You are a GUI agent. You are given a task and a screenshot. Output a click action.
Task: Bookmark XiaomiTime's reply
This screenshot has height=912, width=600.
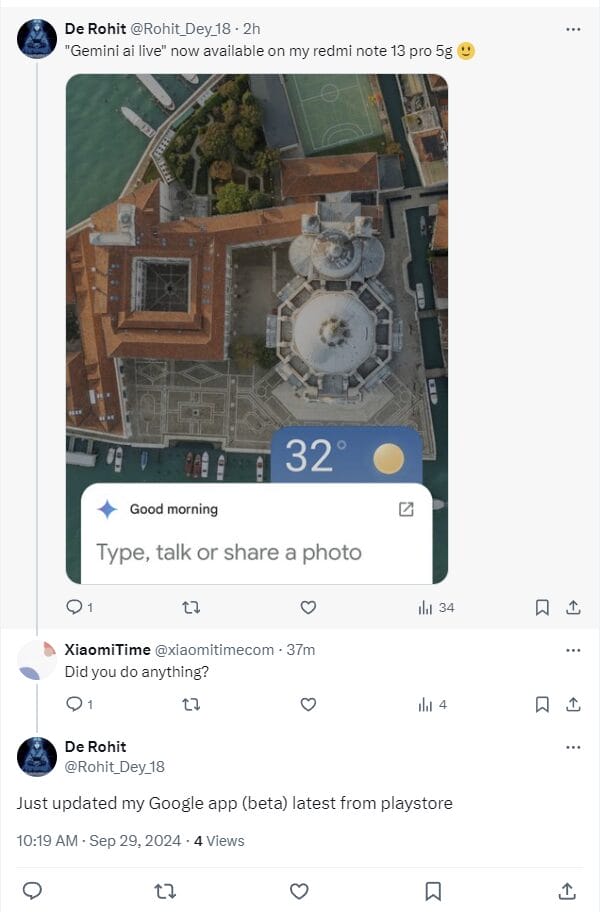click(542, 704)
